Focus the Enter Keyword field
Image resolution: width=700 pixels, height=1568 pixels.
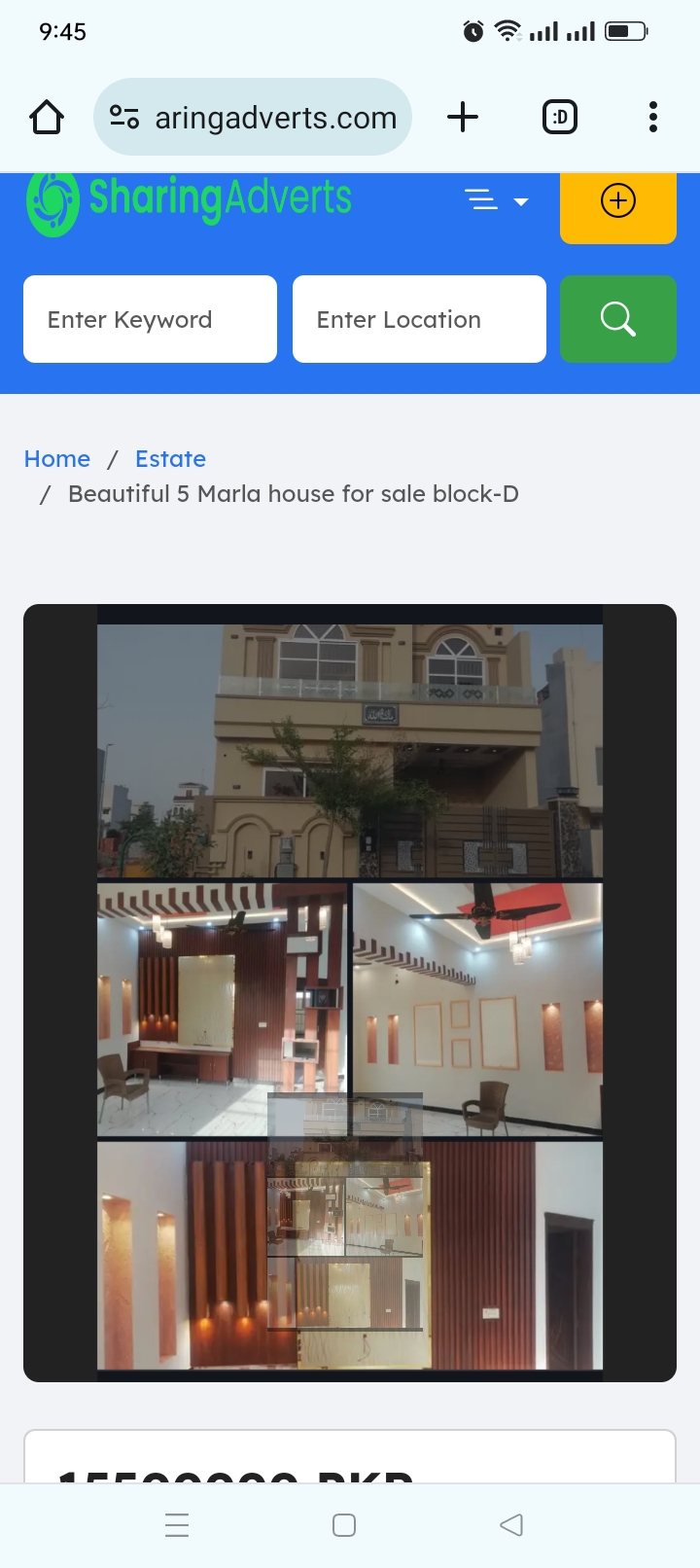click(x=150, y=319)
